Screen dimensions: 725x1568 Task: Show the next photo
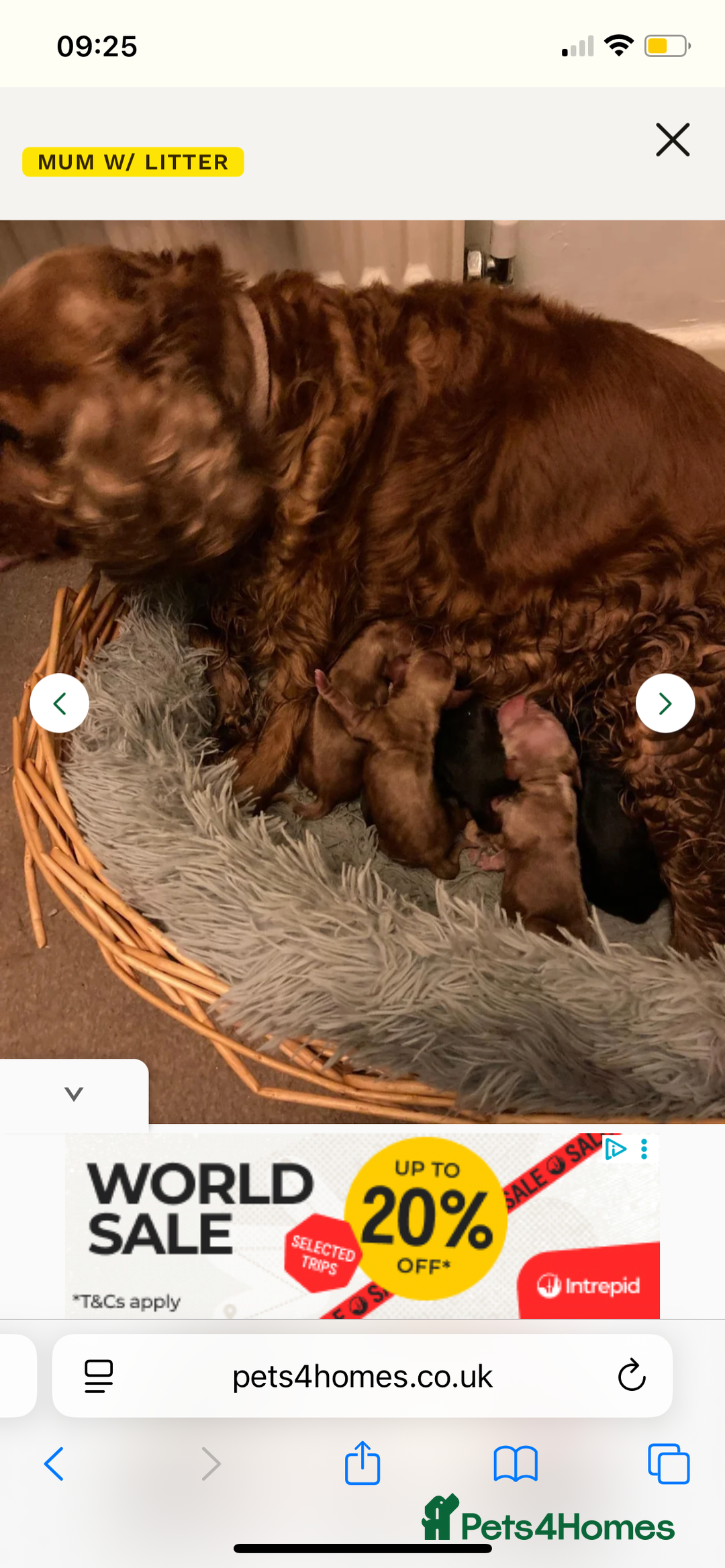[665, 703]
